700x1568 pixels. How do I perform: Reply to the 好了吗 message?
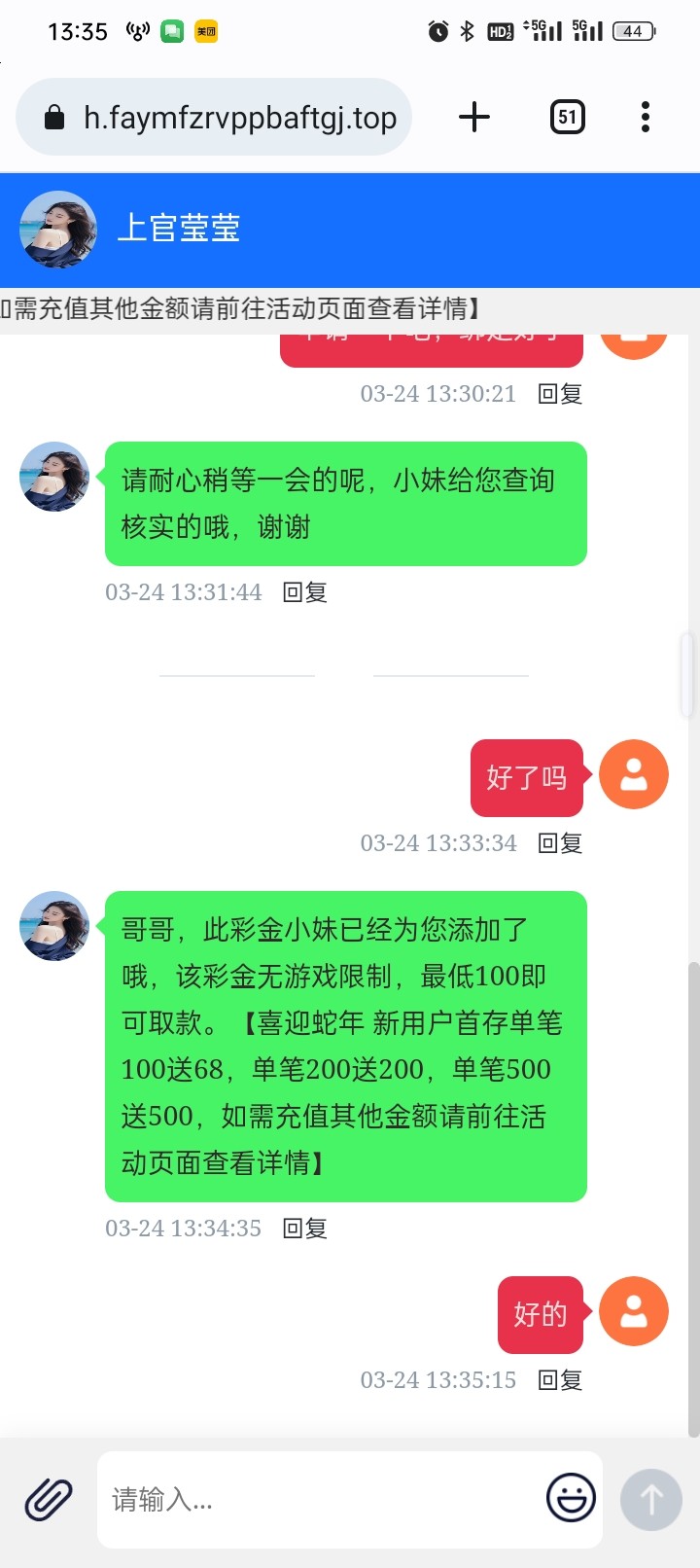tap(560, 843)
